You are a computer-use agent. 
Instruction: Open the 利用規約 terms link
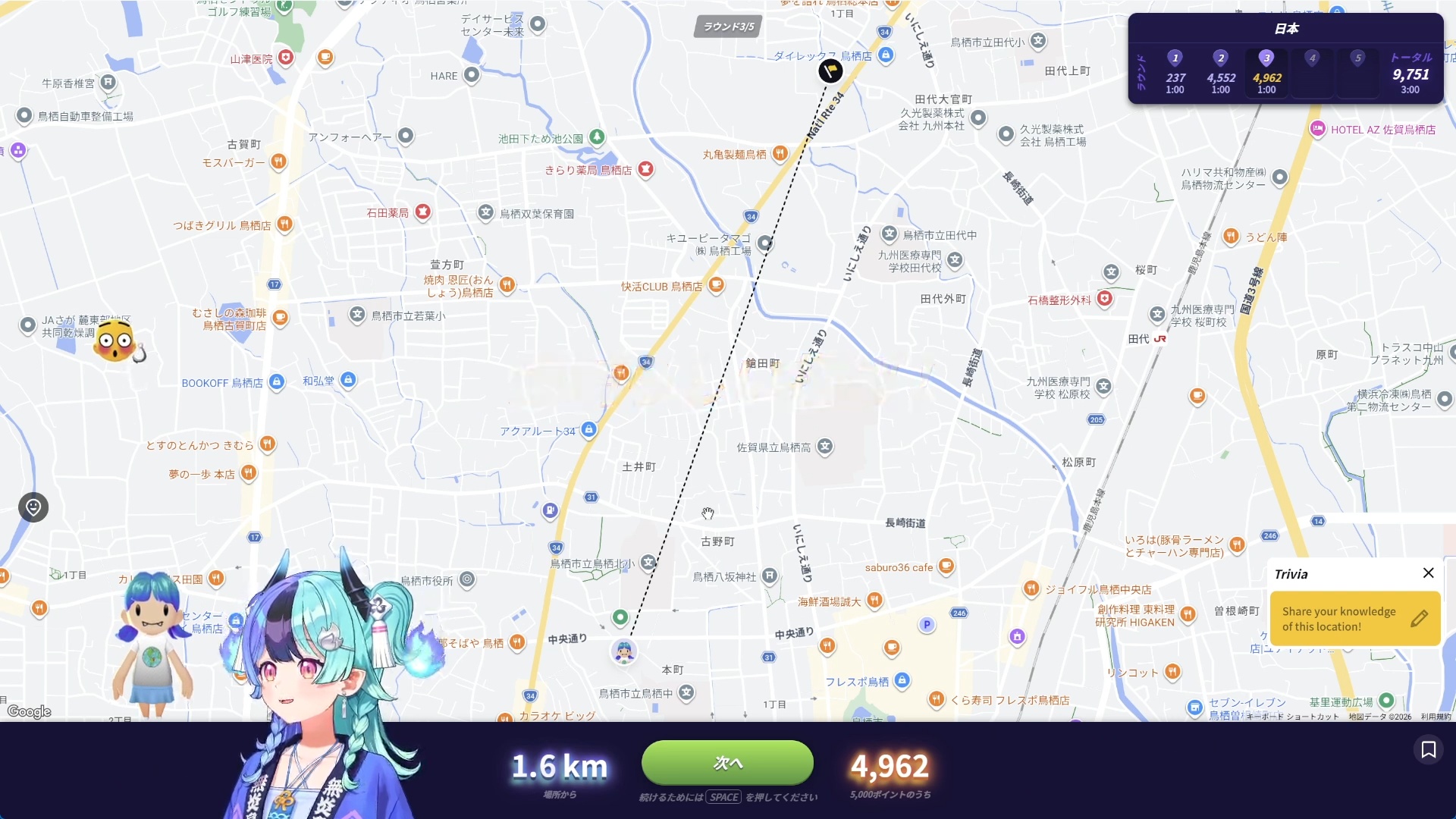[x=1436, y=717]
